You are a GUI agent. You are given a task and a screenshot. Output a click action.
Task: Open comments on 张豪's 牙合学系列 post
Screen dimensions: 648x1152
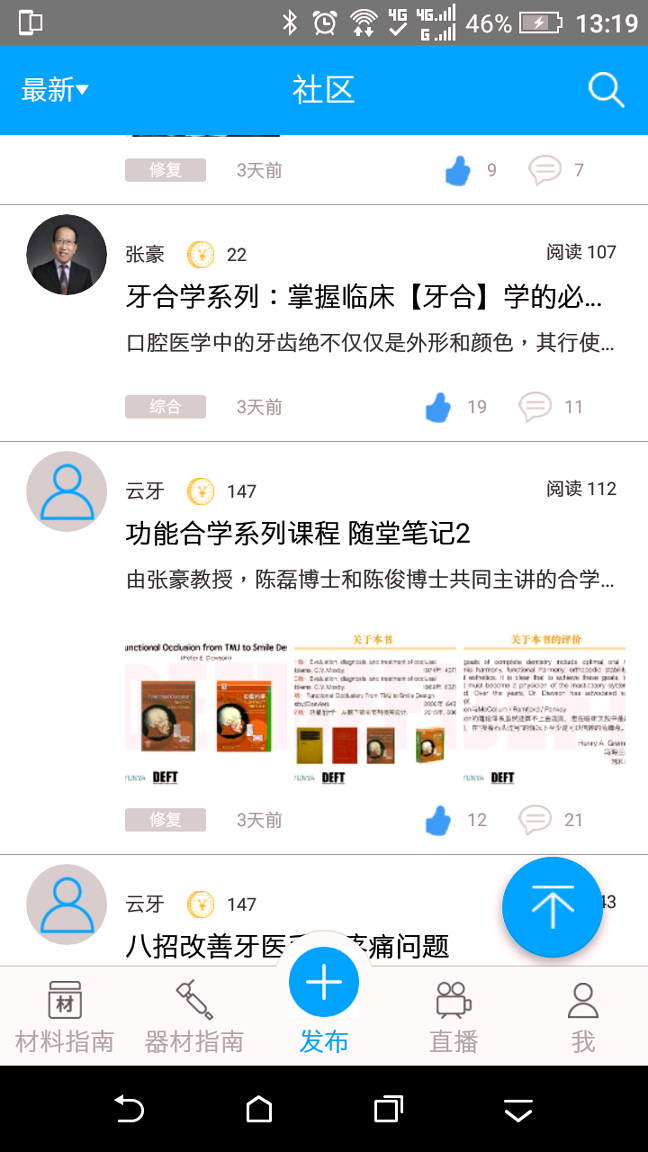point(536,407)
